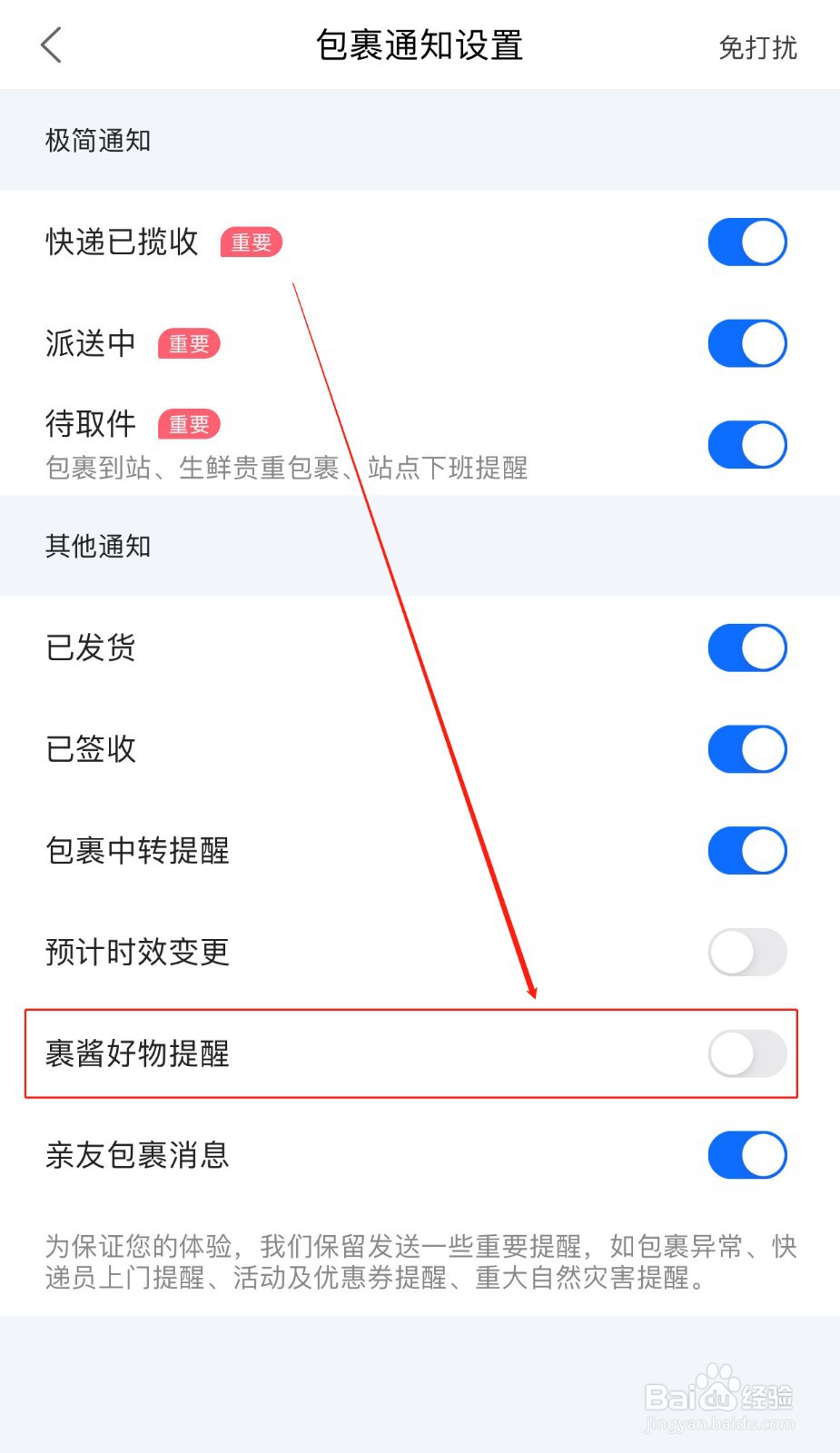
Task: Tap the footer disclaimer text about important reminders
Action: pyautogui.click(x=420, y=1265)
